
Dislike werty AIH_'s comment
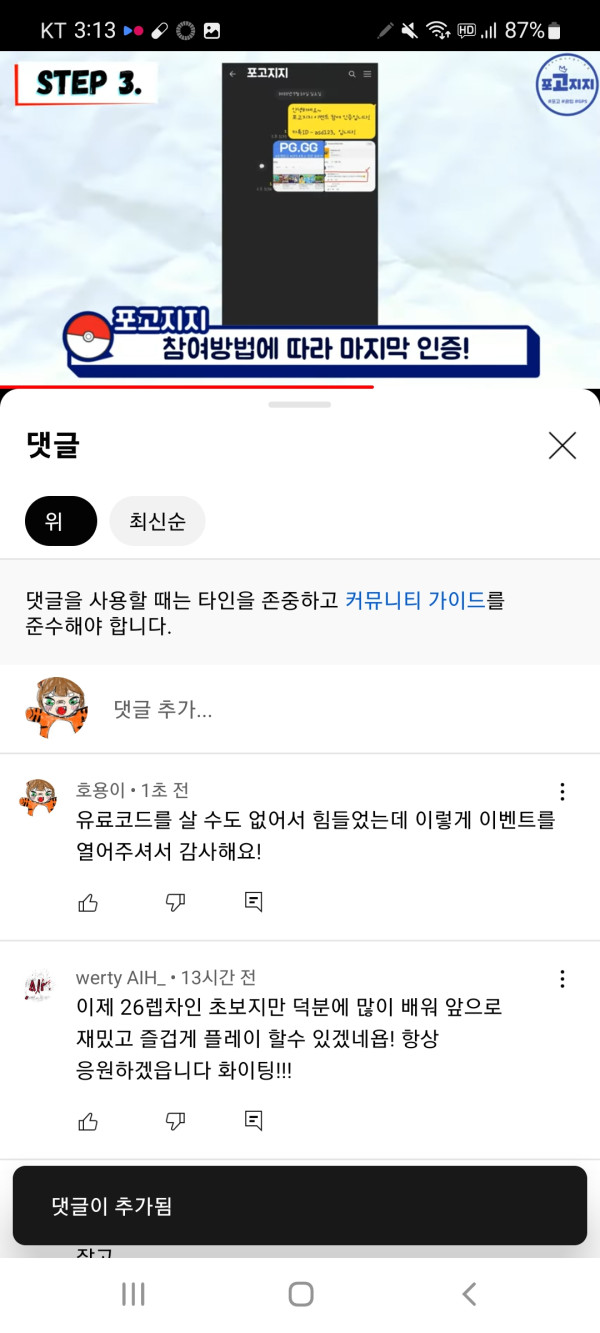[175, 1121]
